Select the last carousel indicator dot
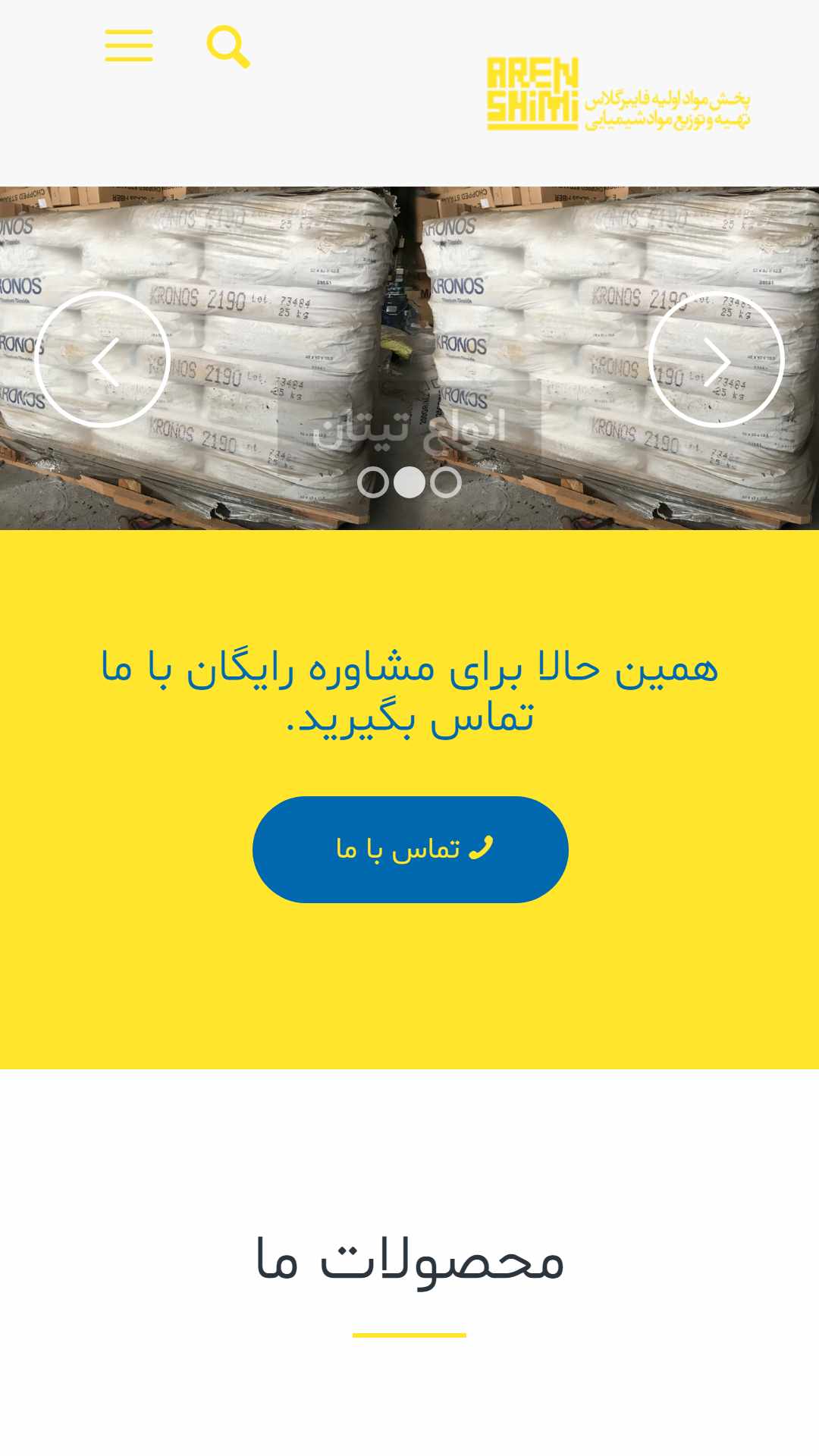819x1456 pixels. 446,482
